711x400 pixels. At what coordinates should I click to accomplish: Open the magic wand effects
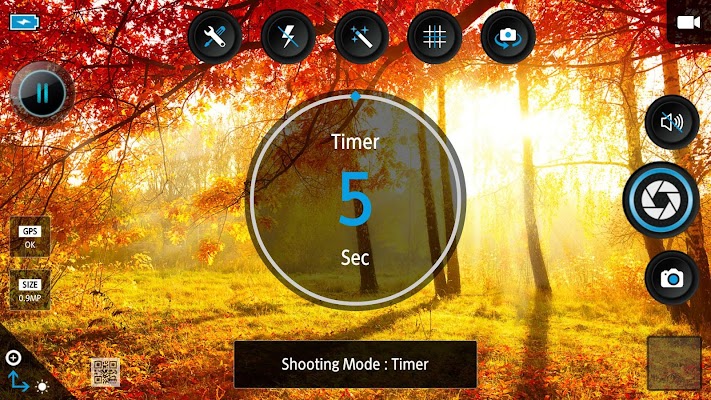[x=361, y=37]
